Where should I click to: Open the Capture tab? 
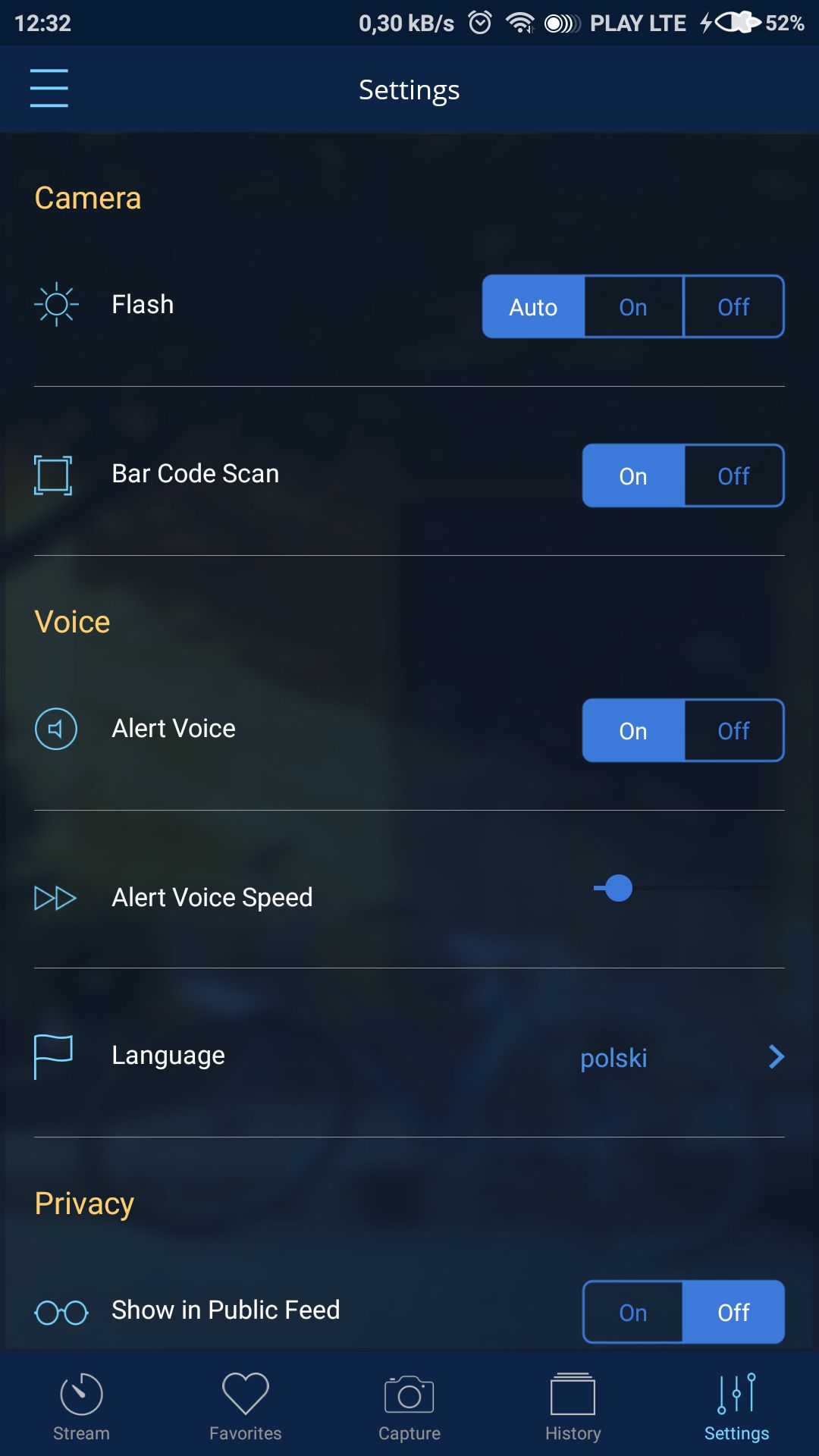409,1407
